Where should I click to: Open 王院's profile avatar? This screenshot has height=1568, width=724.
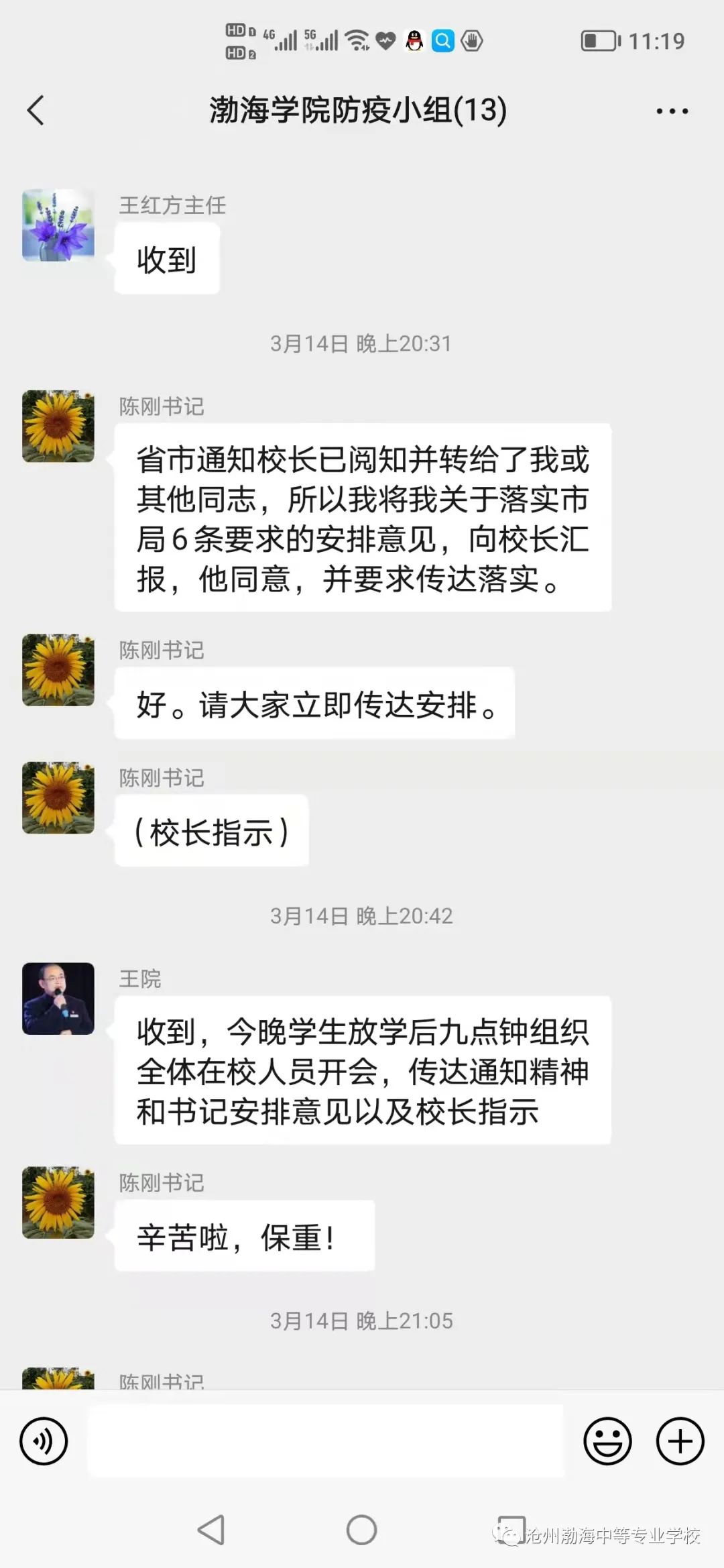[58, 999]
